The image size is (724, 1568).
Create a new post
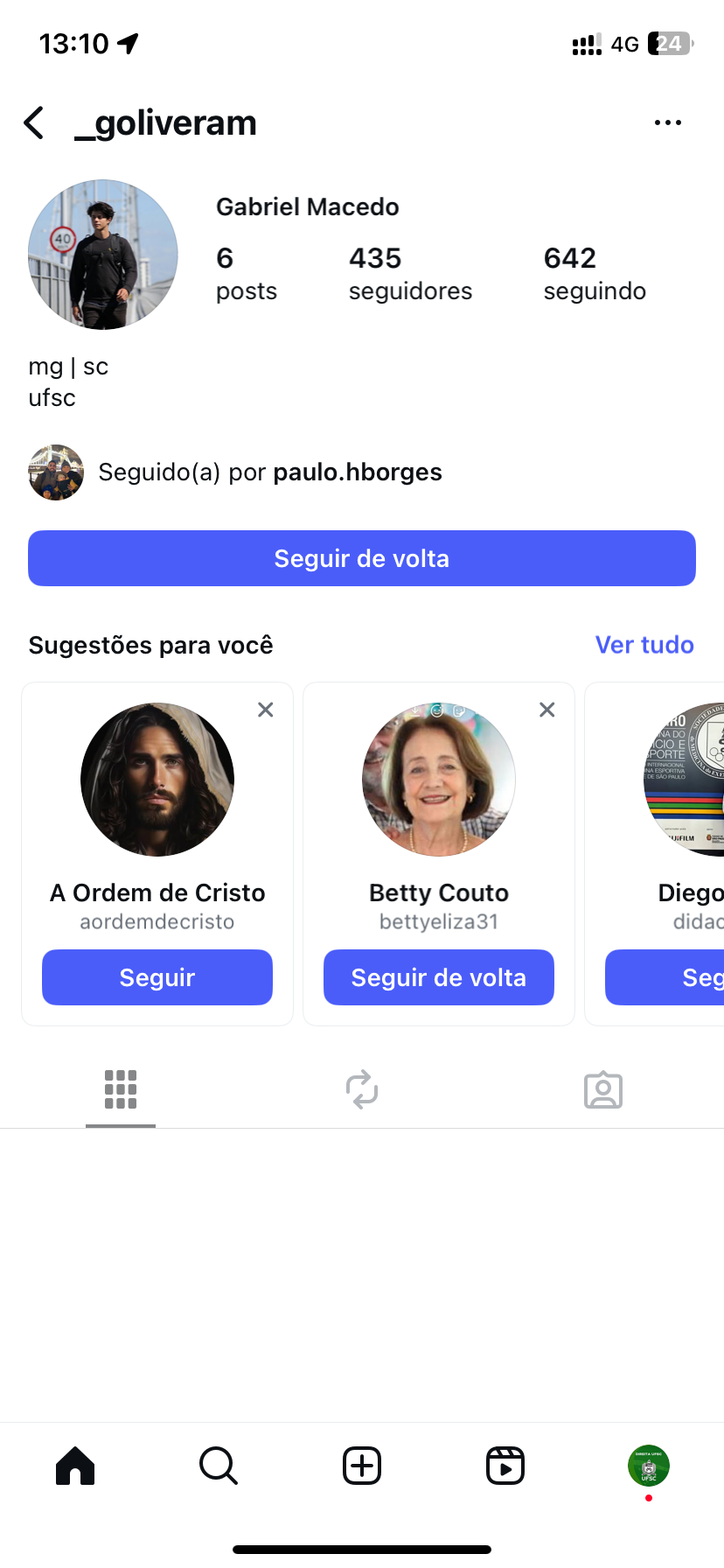click(x=362, y=1466)
